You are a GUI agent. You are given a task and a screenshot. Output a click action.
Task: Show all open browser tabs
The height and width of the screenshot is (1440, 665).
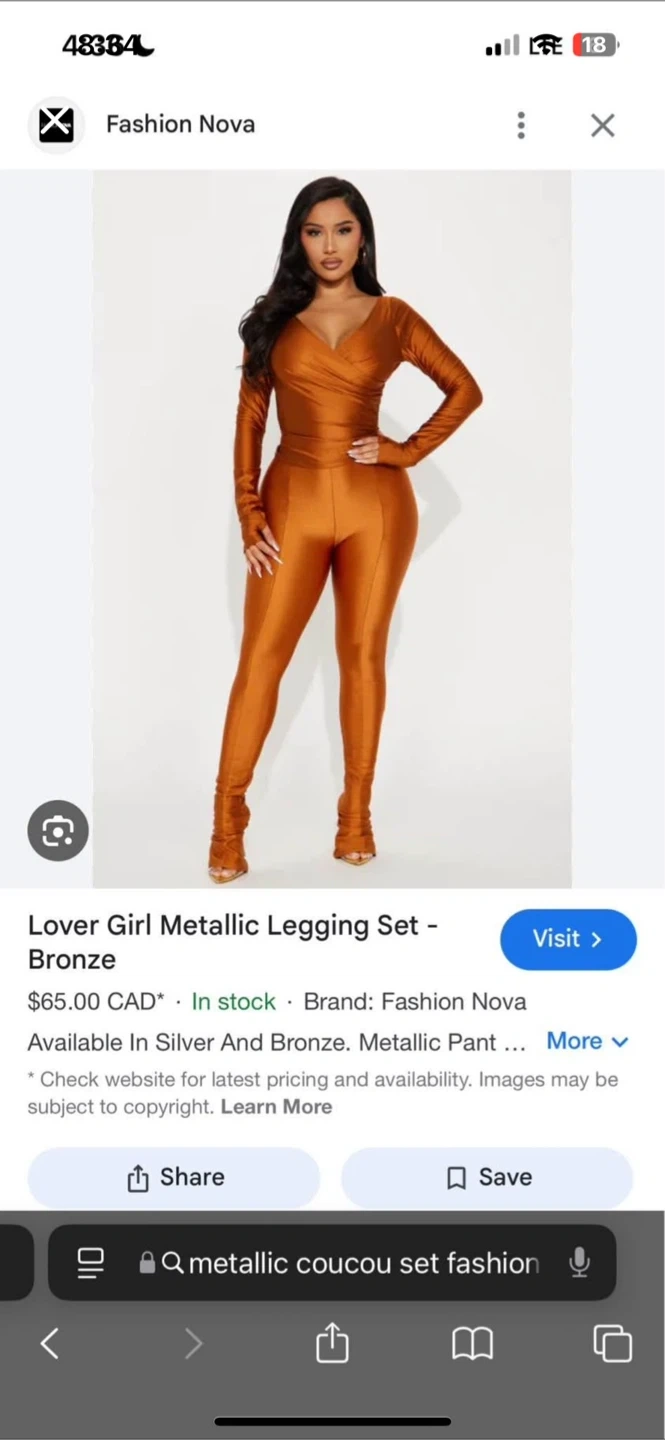(x=612, y=1343)
